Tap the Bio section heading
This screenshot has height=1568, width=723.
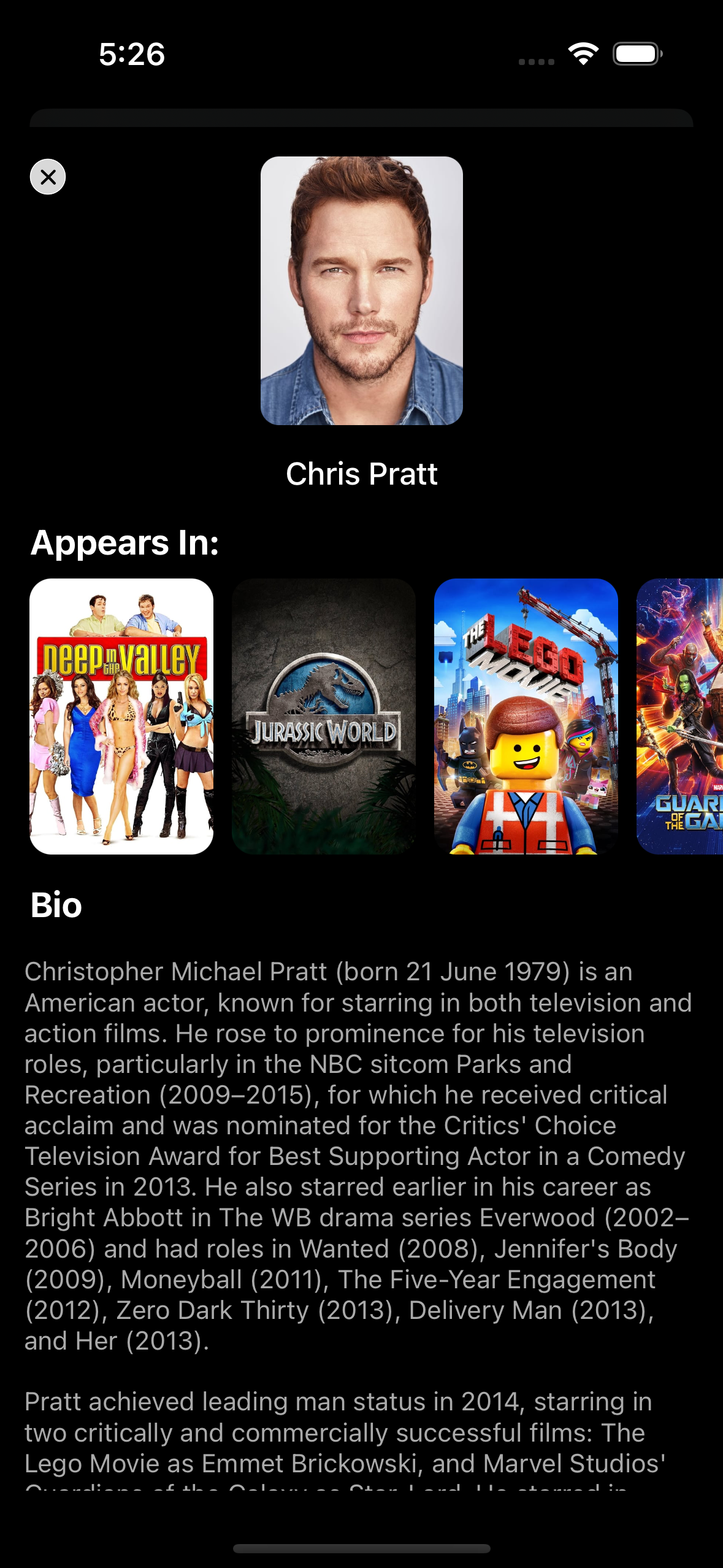[55, 906]
